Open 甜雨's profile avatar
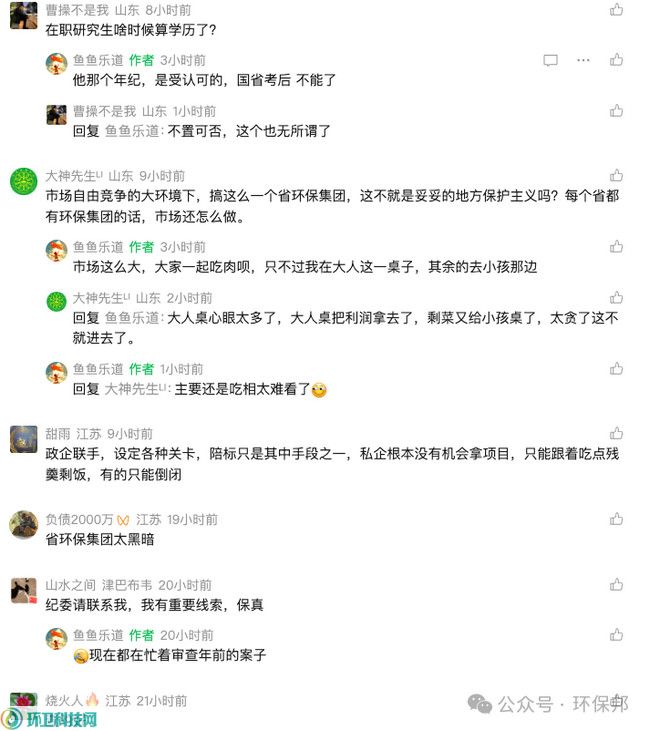Screen dimensions: 650x731 click(24, 438)
